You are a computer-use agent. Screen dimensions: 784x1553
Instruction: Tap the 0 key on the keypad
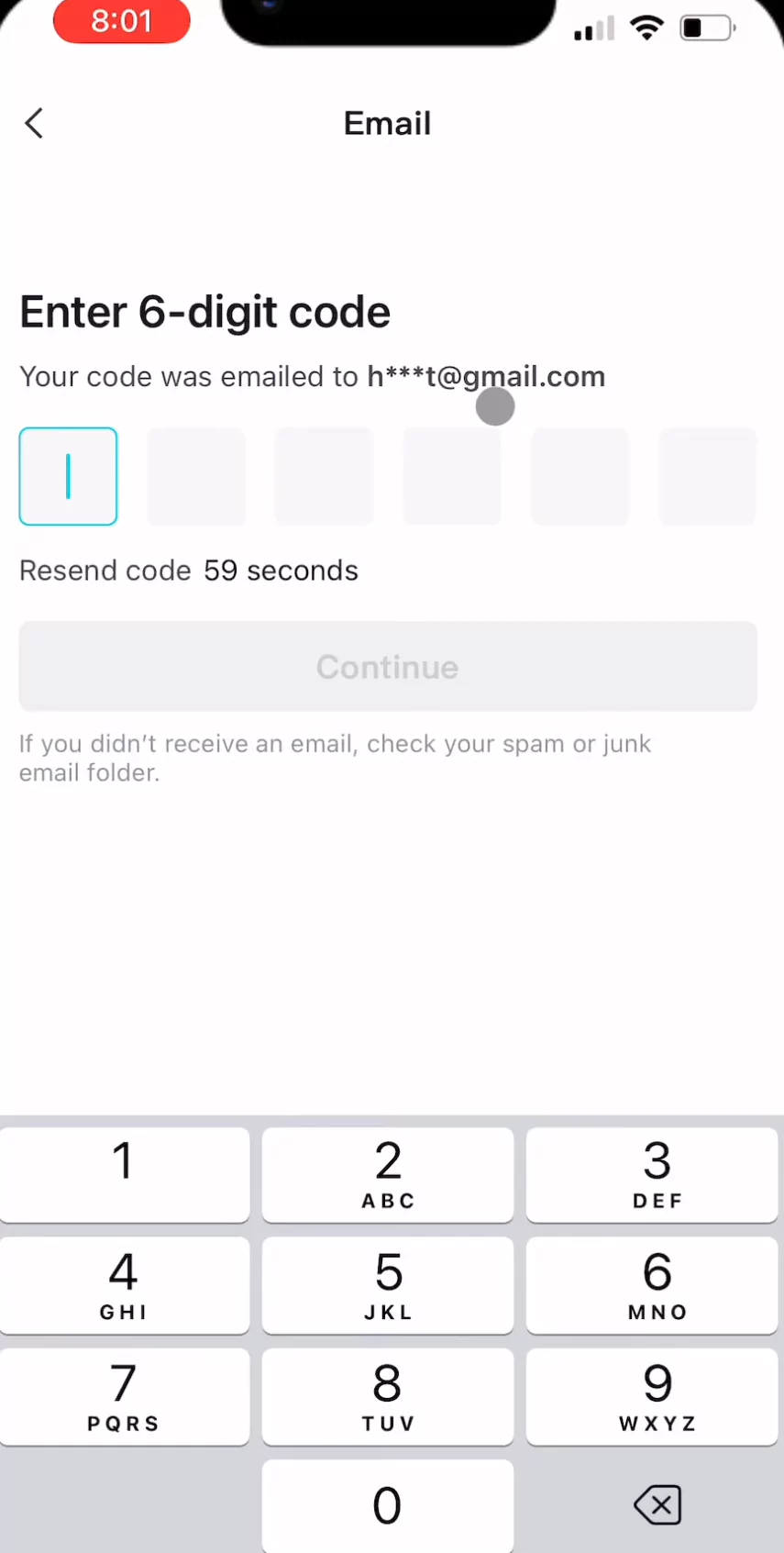click(x=388, y=1506)
